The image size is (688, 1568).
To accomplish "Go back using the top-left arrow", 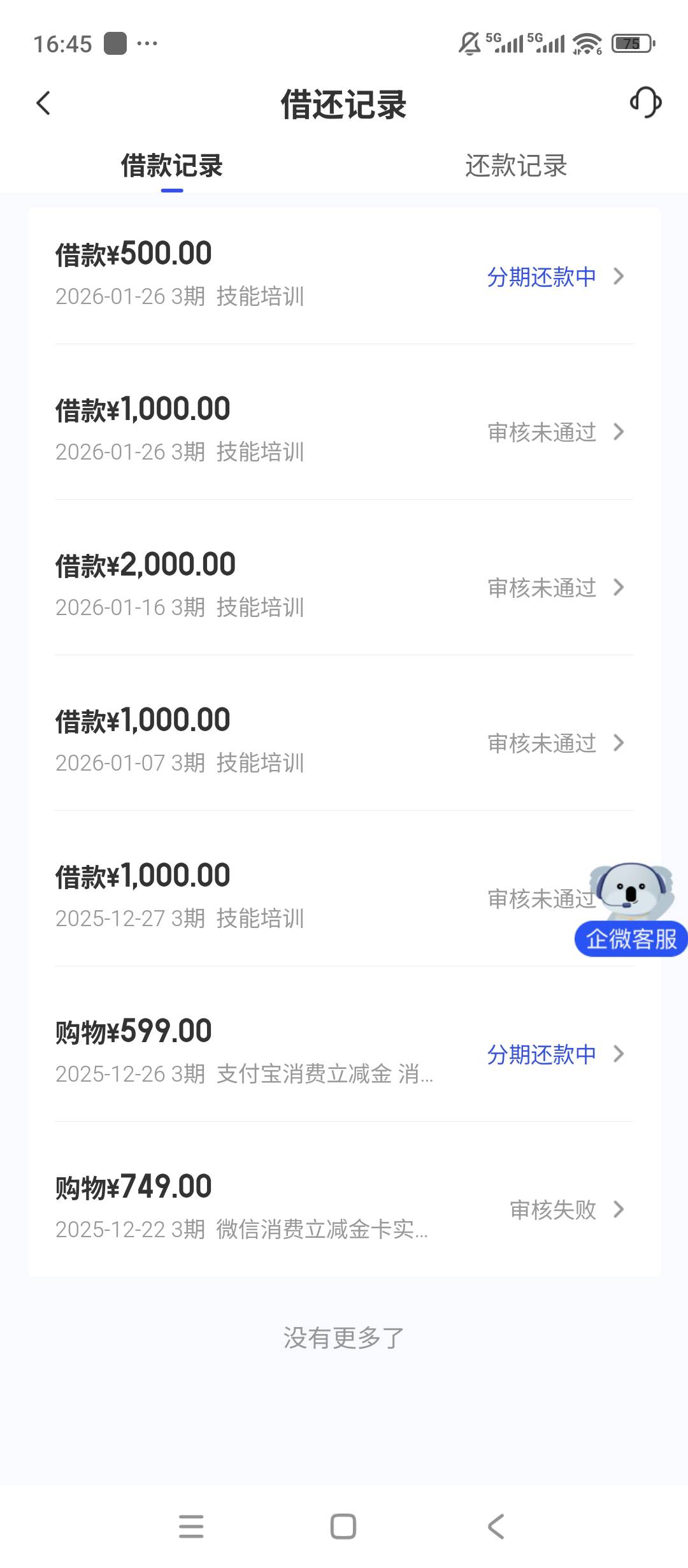I will (x=43, y=103).
